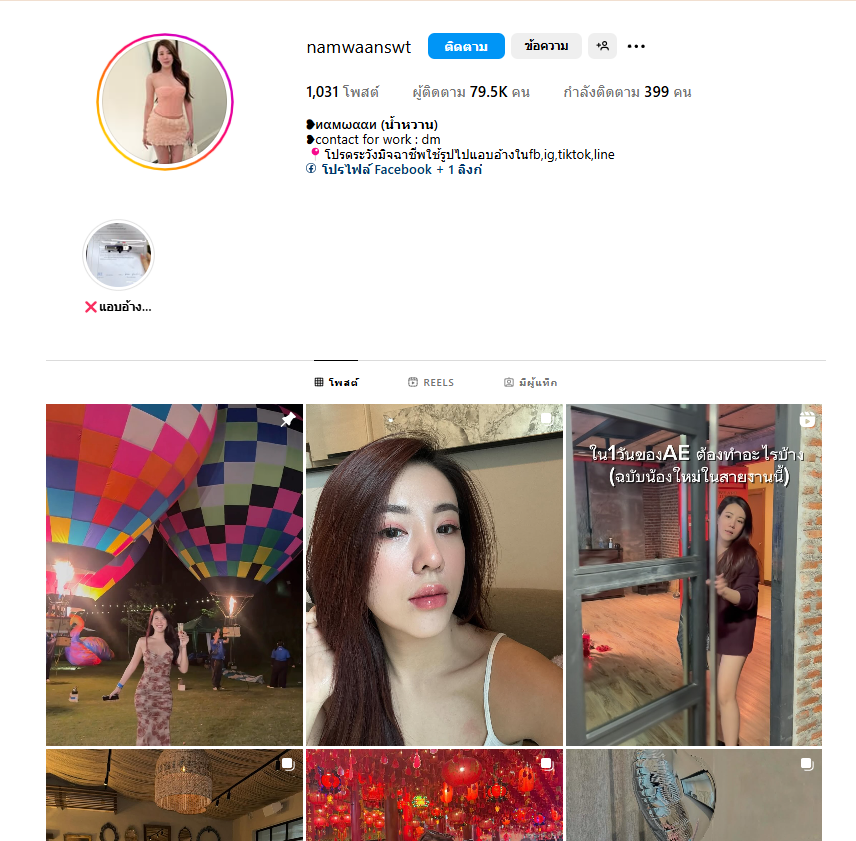View the กำลังติดตาม 399 following list

coord(627,92)
